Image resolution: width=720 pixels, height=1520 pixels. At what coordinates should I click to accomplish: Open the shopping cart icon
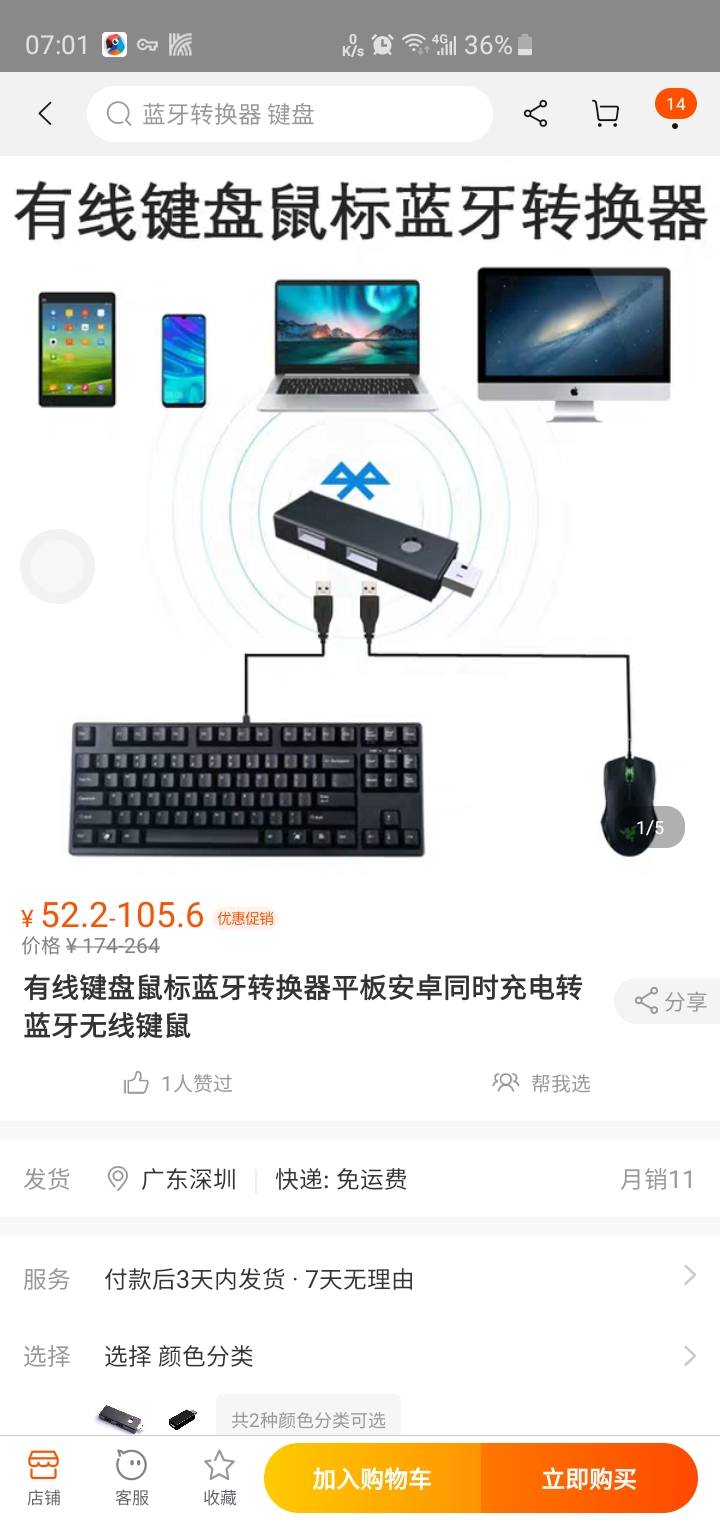pyautogui.click(x=605, y=114)
